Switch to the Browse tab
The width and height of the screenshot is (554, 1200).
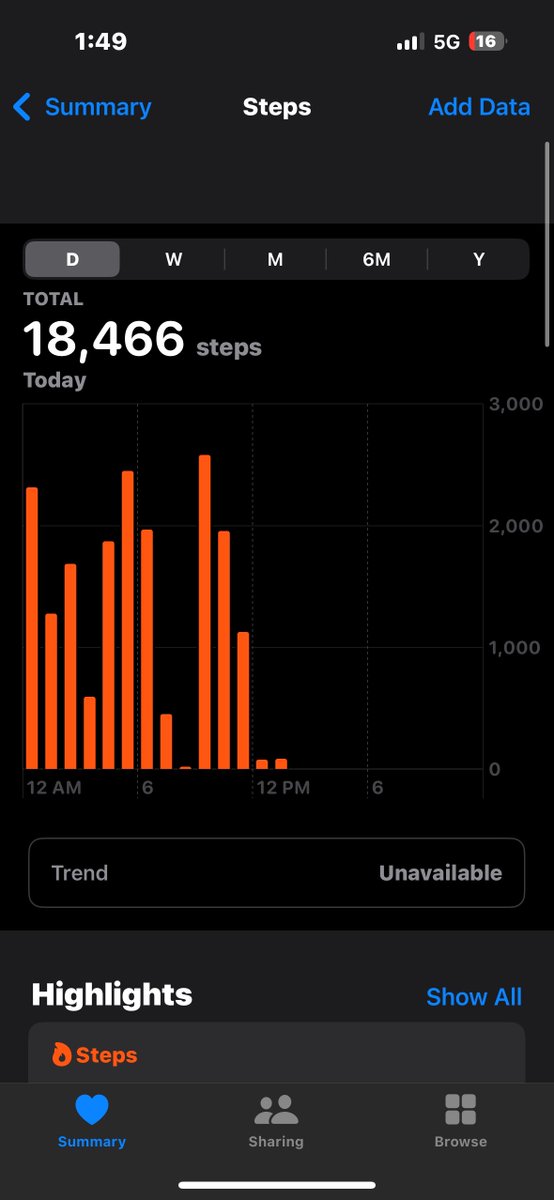pyautogui.click(x=460, y=1121)
